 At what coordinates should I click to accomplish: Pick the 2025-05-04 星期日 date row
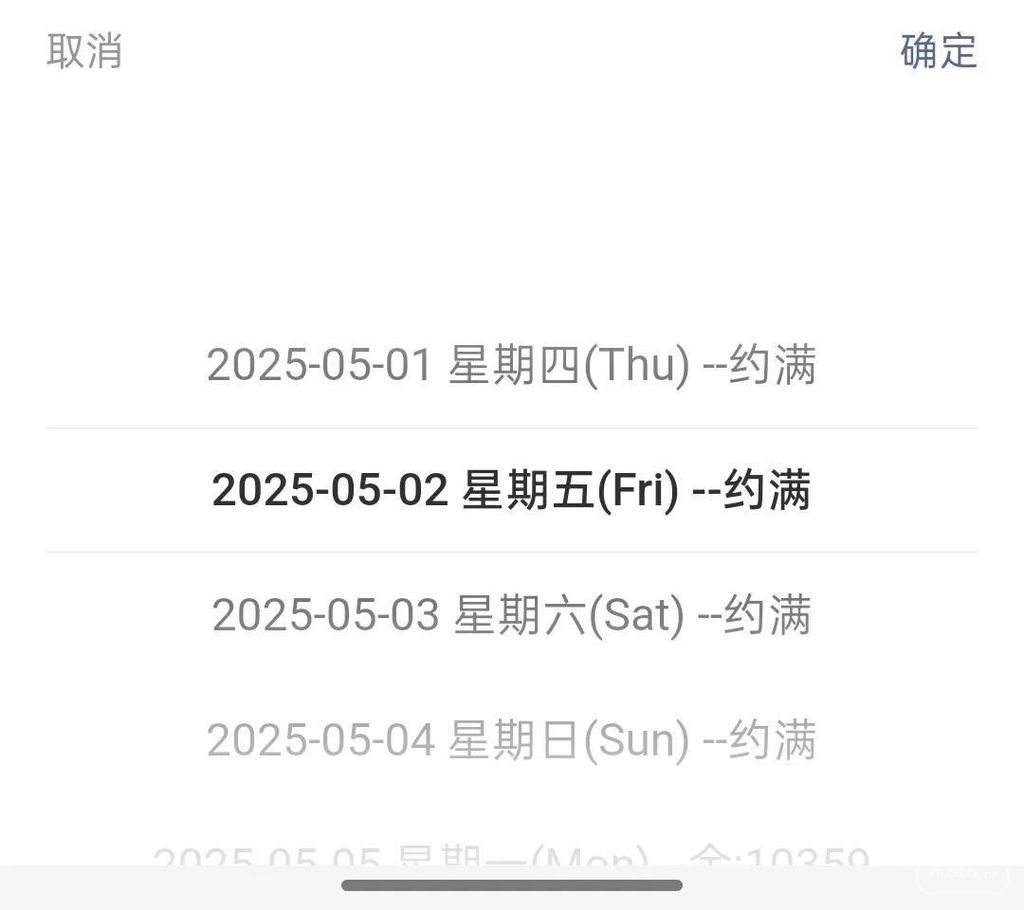click(511, 740)
